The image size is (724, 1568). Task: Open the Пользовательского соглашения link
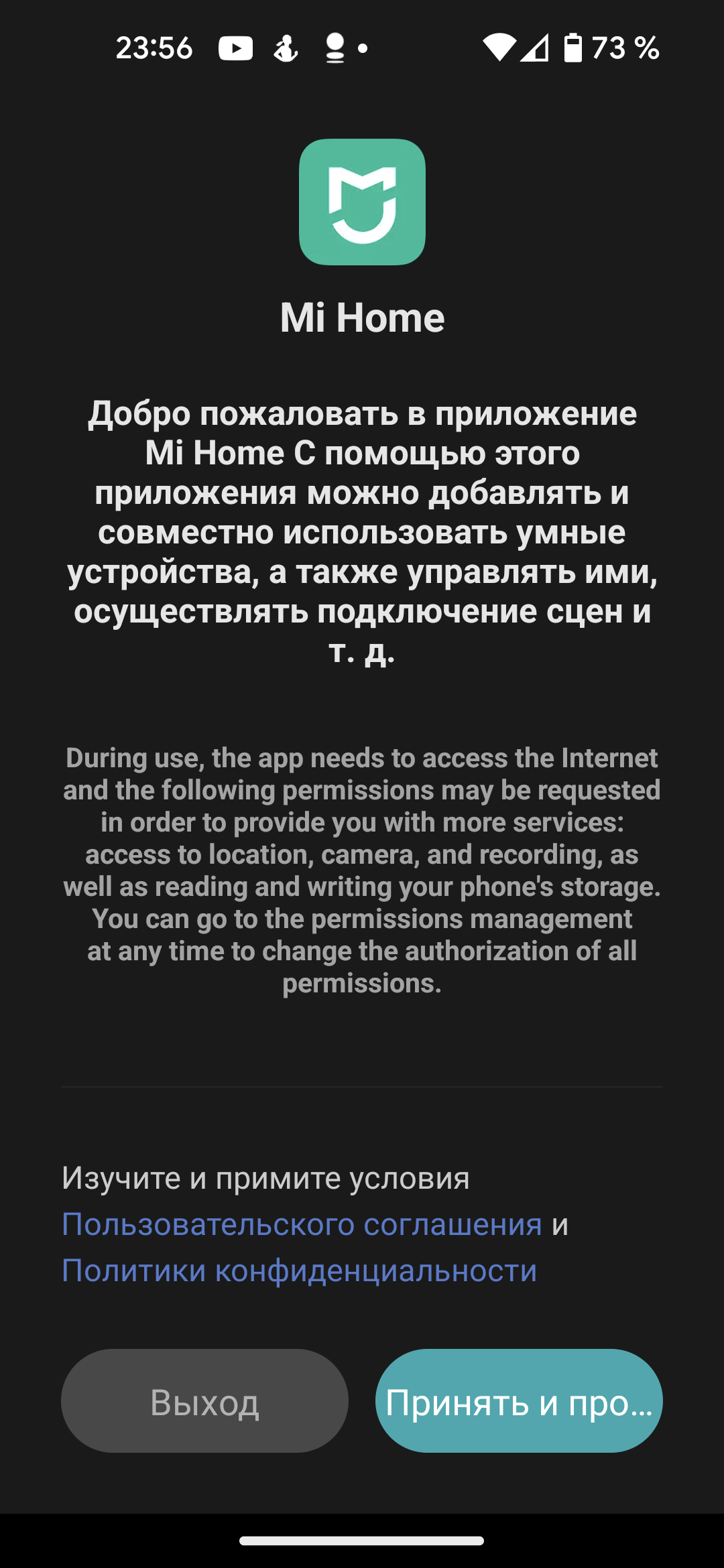point(302,1224)
